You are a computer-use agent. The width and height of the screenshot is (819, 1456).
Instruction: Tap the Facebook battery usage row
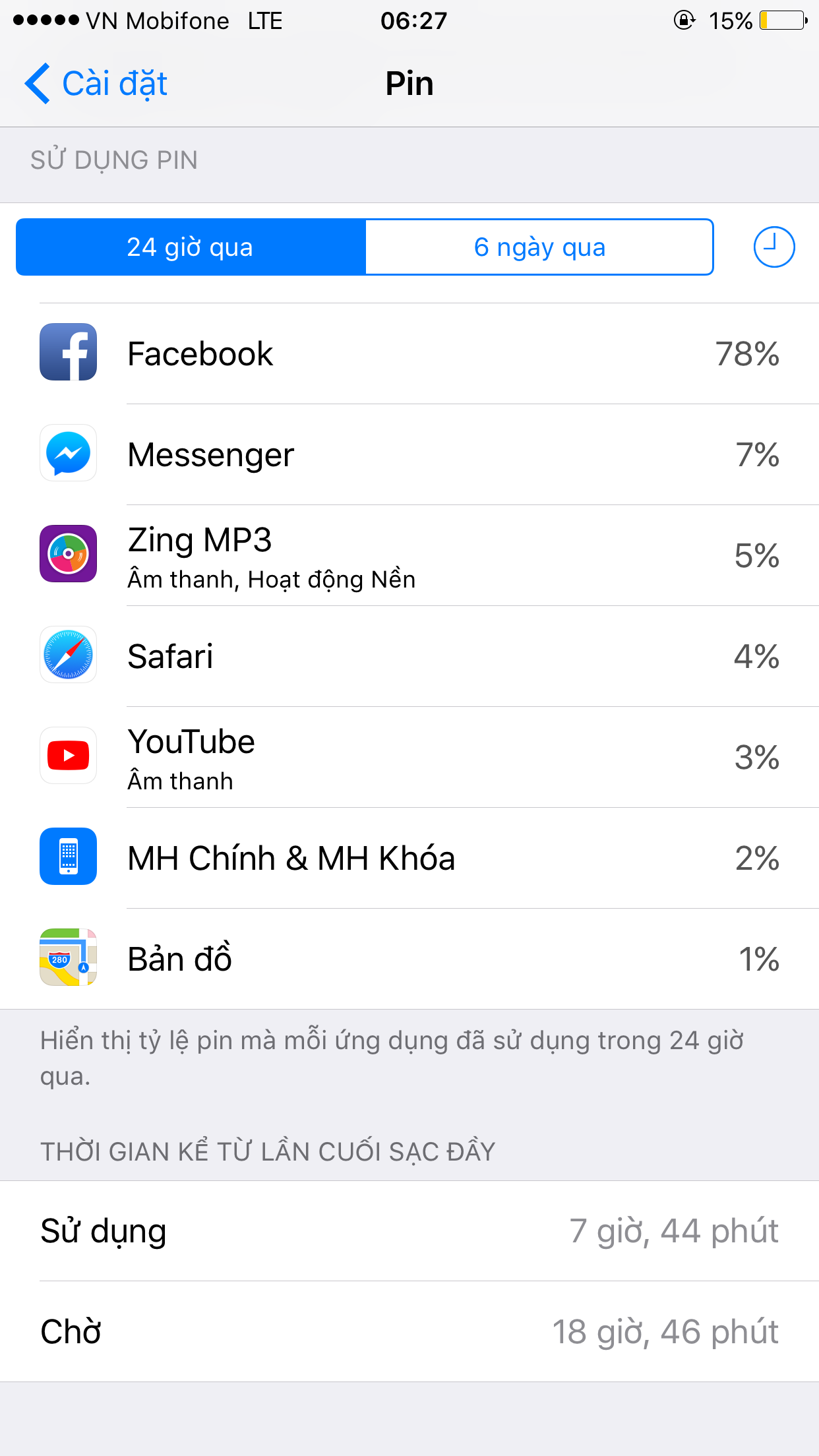pos(409,353)
